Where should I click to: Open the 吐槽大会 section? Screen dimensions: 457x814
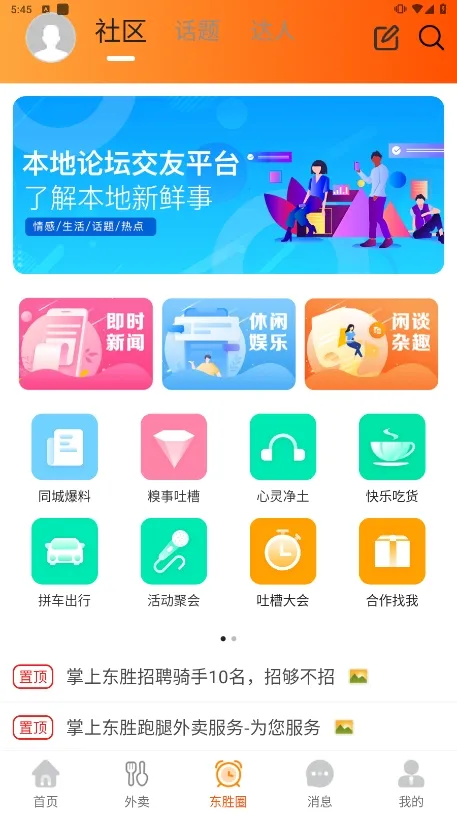283,563
